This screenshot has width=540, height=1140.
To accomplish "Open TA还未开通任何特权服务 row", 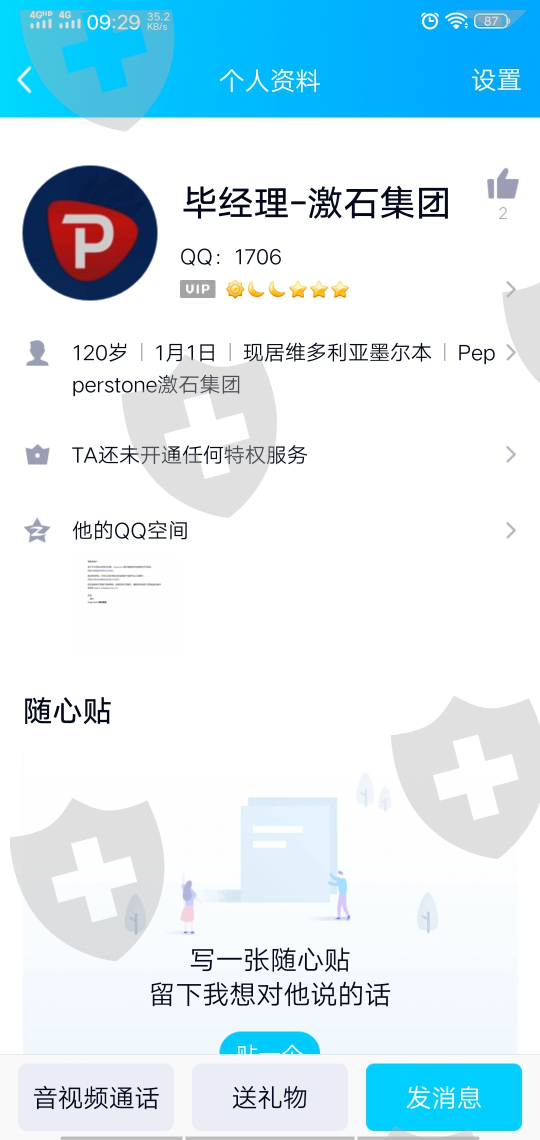I will (x=270, y=455).
